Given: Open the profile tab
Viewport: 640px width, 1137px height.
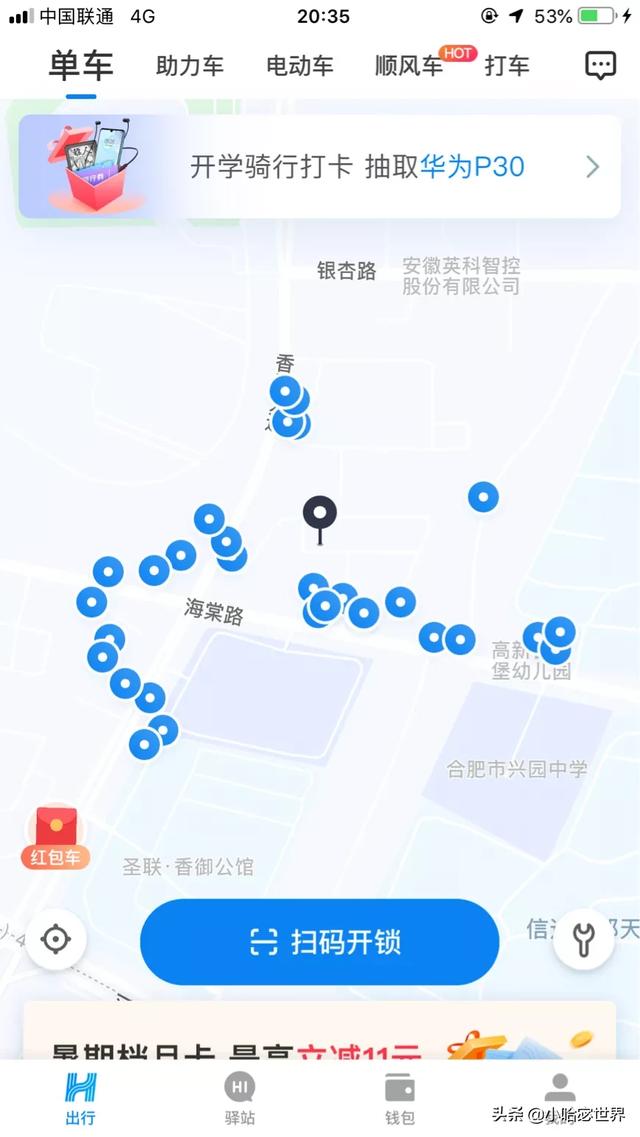Looking at the screenshot, I should (x=559, y=1096).
